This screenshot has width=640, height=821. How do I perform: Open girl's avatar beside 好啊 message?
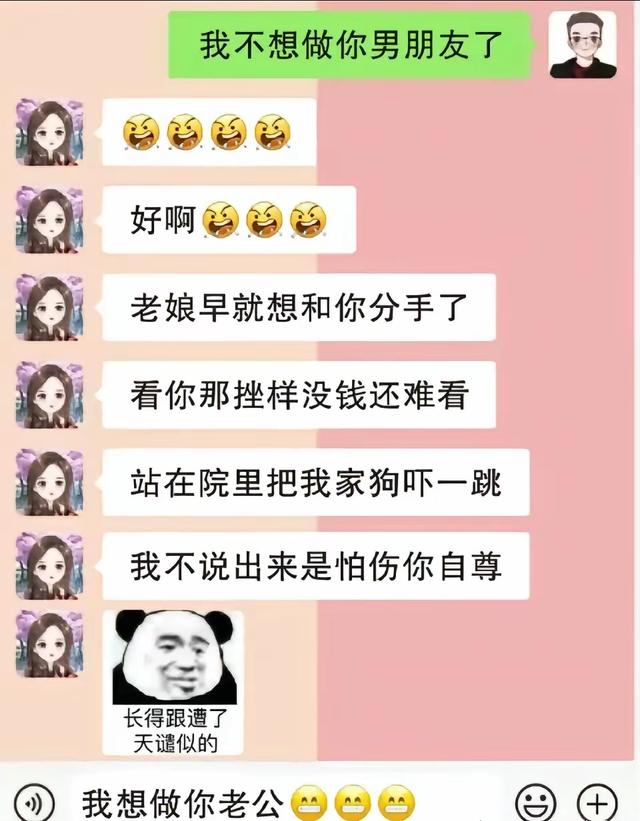pyautogui.click(x=49, y=220)
